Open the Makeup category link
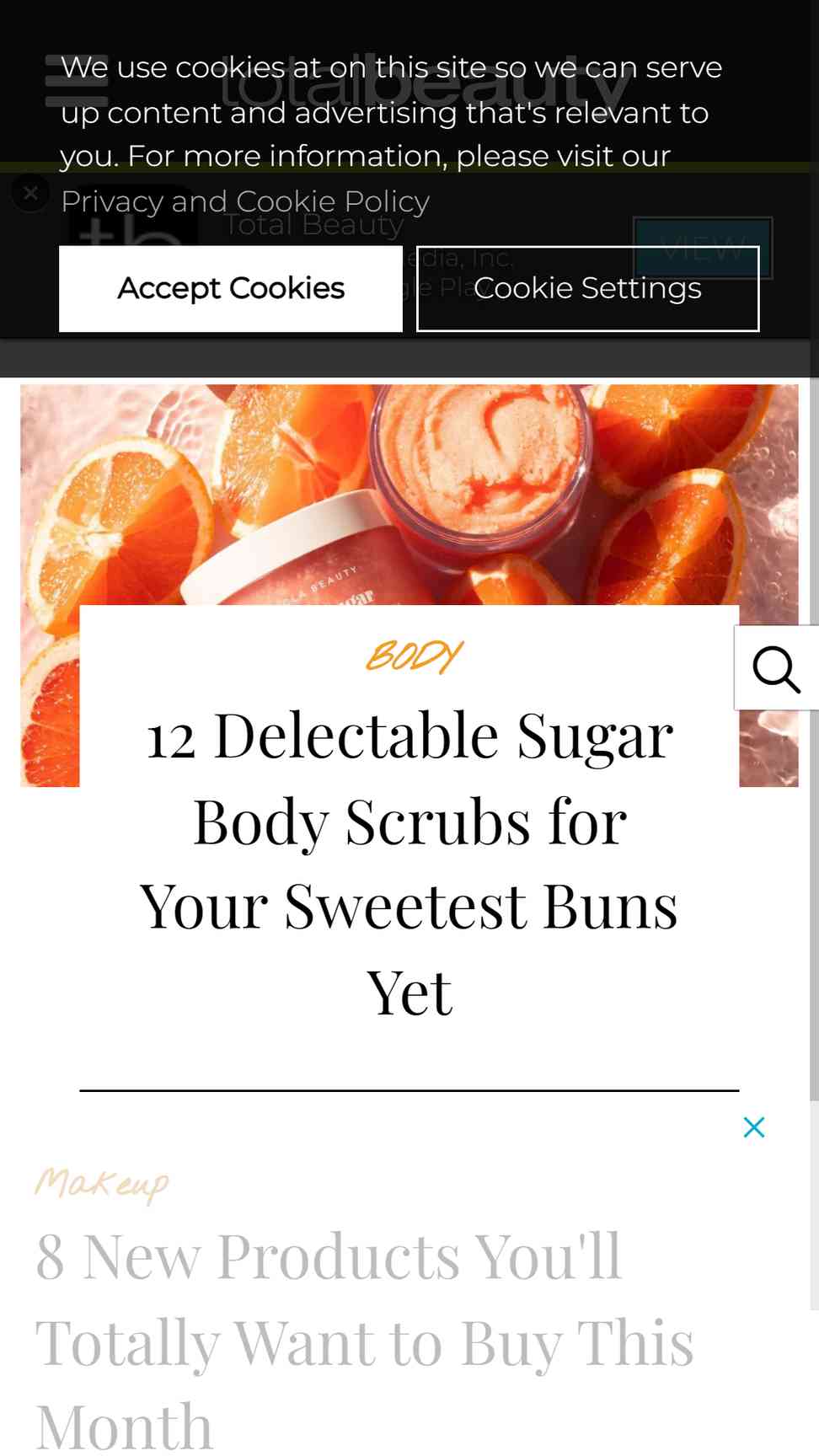The height and width of the screenshot is (1456, 819). 102,1183
